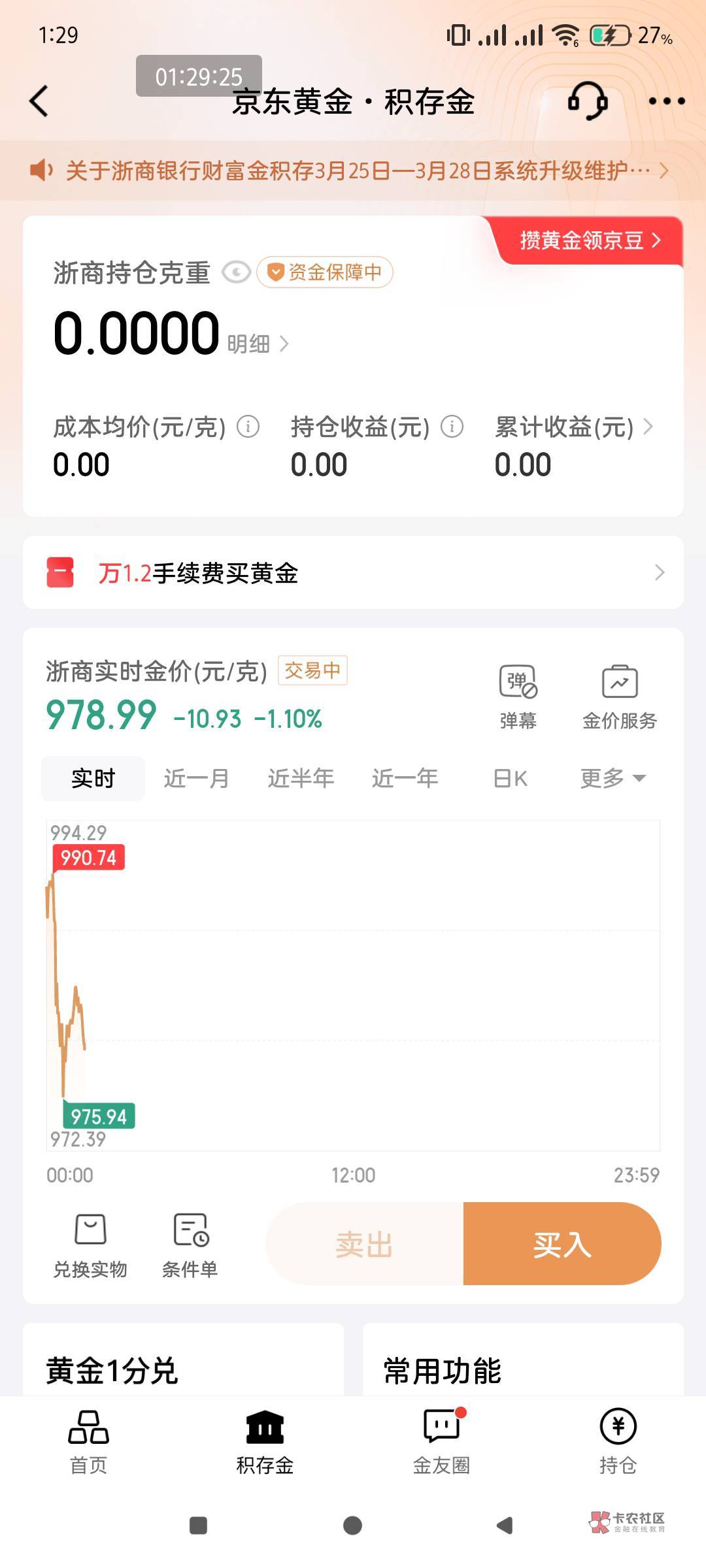
Task: Expand the 更多 chart options dropdown
Action: [x=613, y=778]
